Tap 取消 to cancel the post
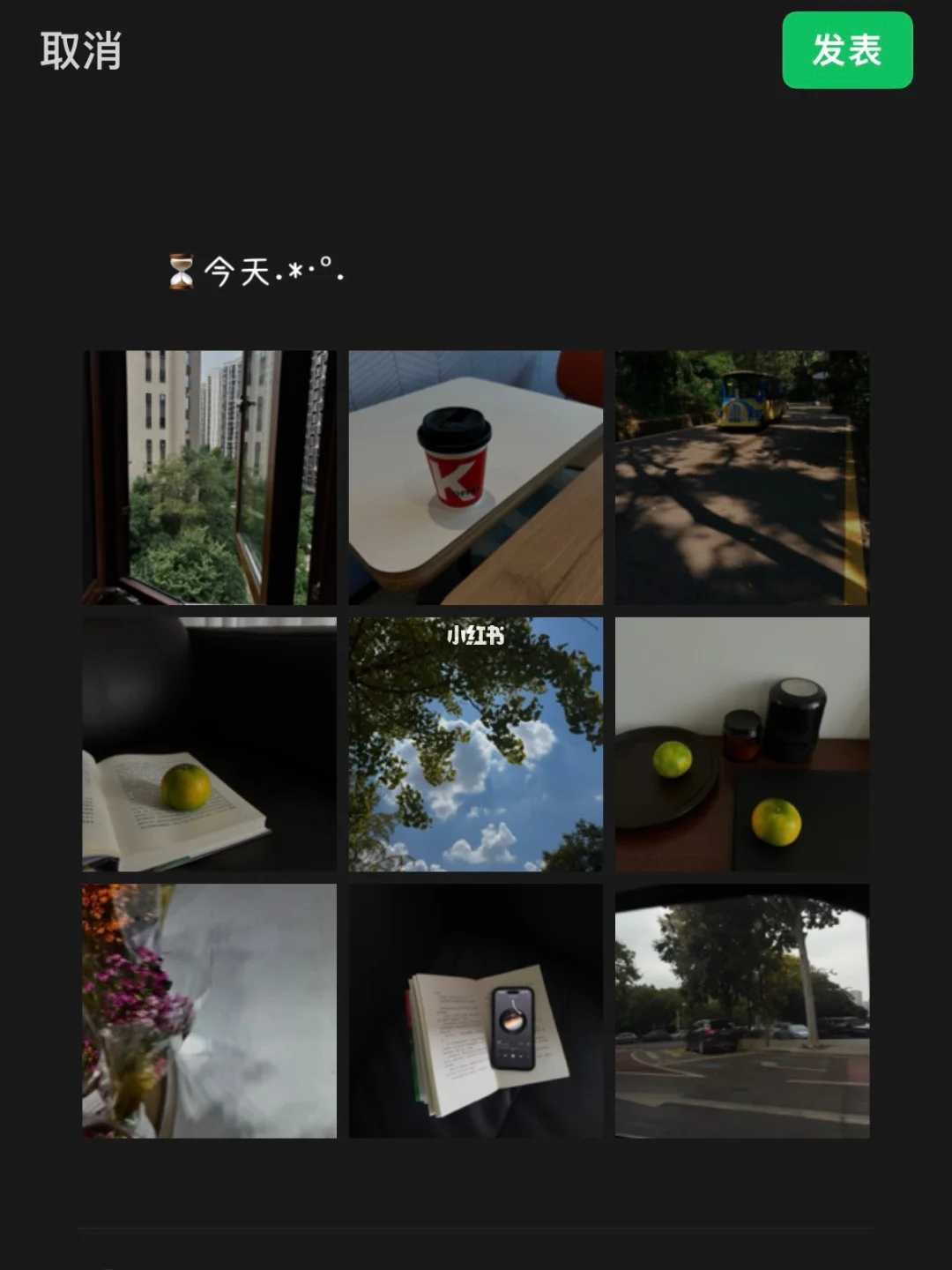This screenshot has height=1270, width=952. 80,51
